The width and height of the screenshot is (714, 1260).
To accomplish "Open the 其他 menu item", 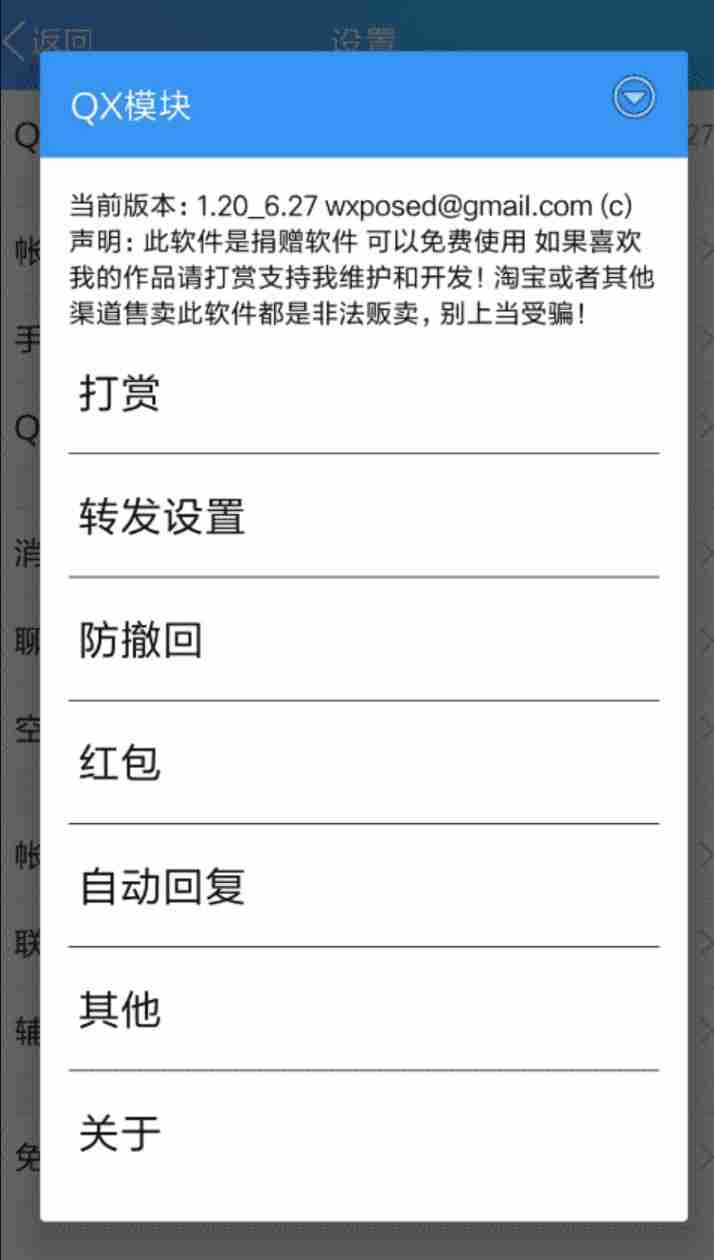I will pyautogui.click(x=363, y=1009).
